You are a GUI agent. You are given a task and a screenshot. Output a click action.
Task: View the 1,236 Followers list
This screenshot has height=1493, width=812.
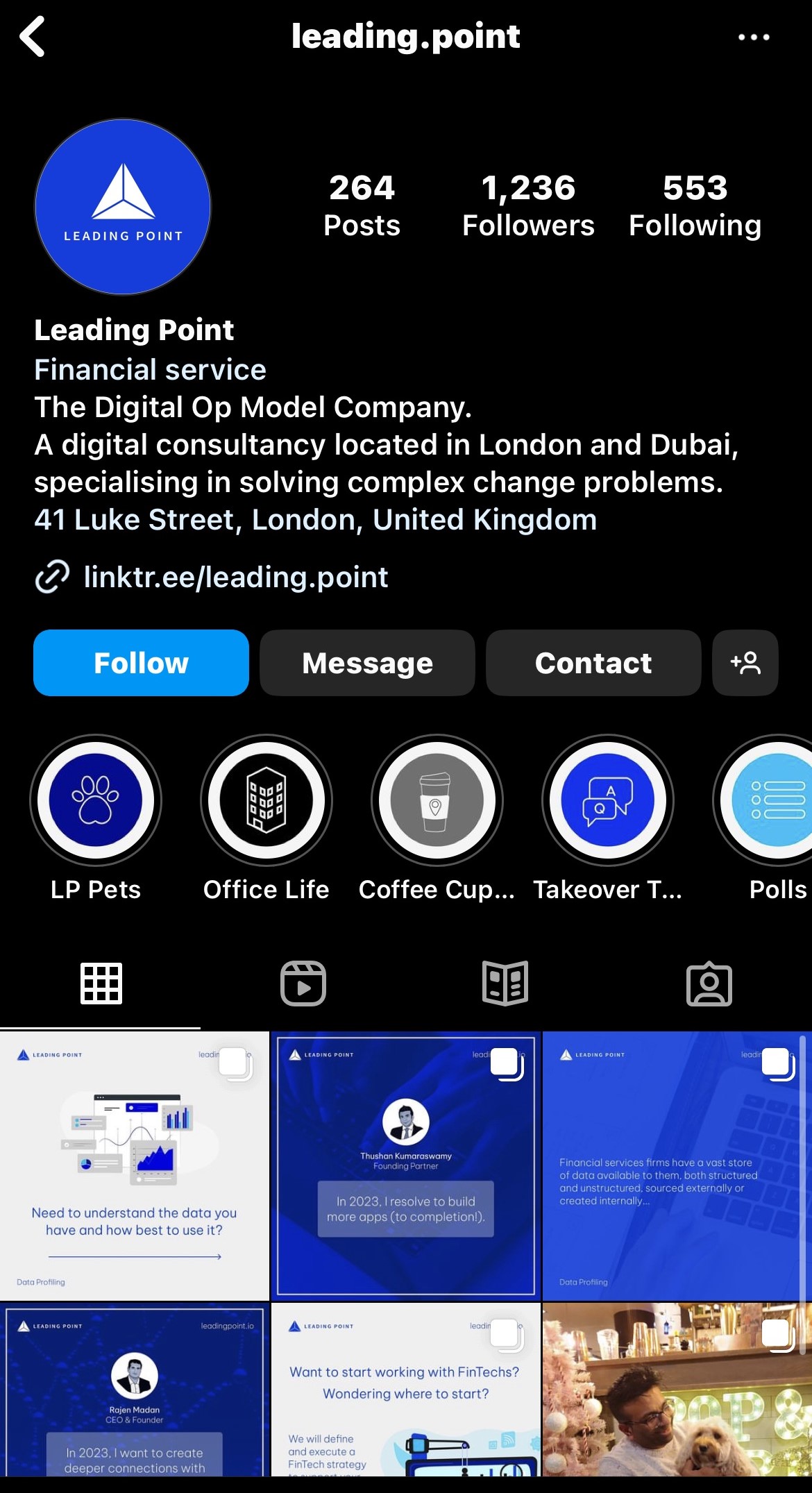coord(528,206)
